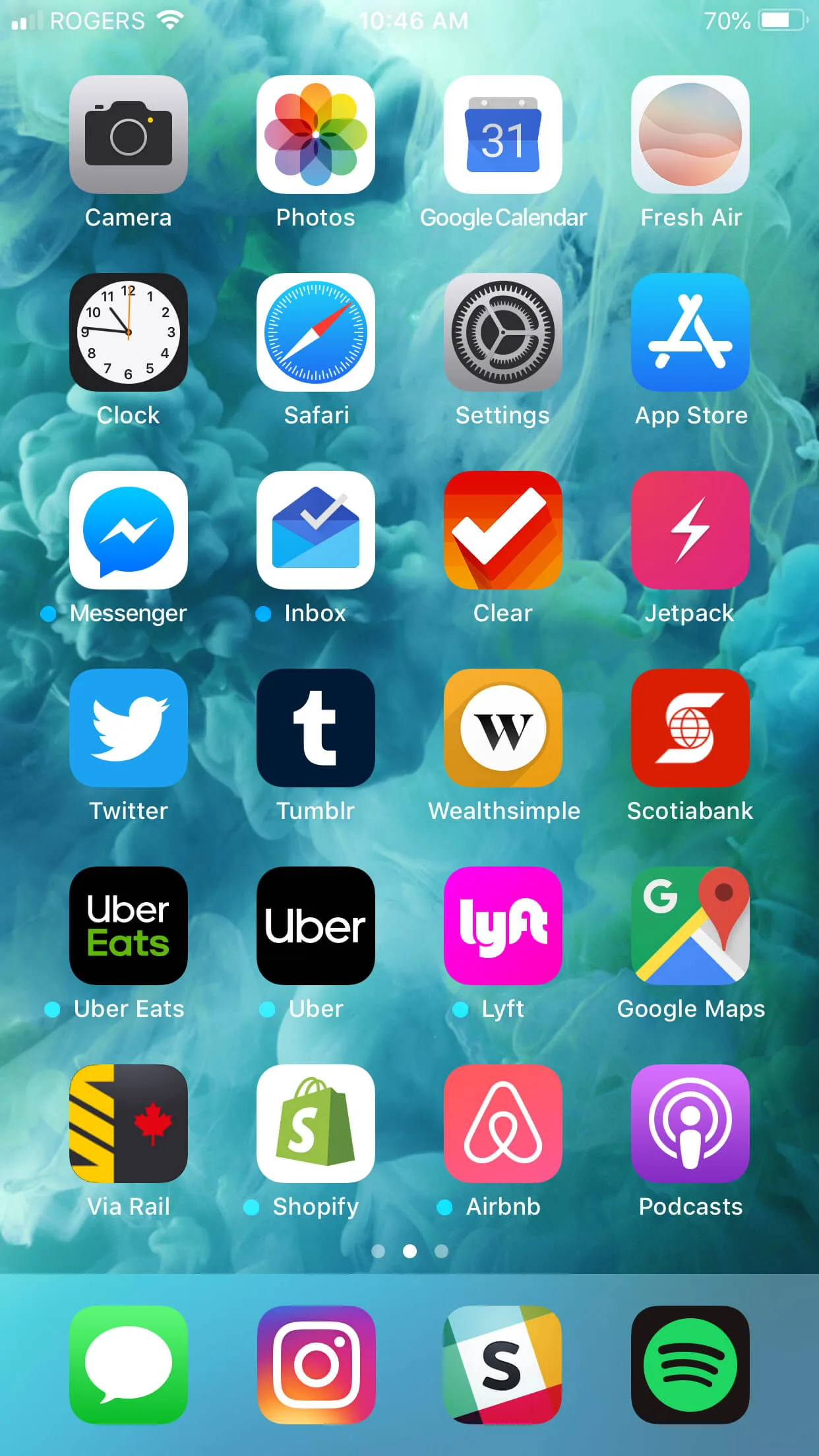The image size is (819, 1456).
Task: Launch the Jetpack app
Action: (690, 530)
